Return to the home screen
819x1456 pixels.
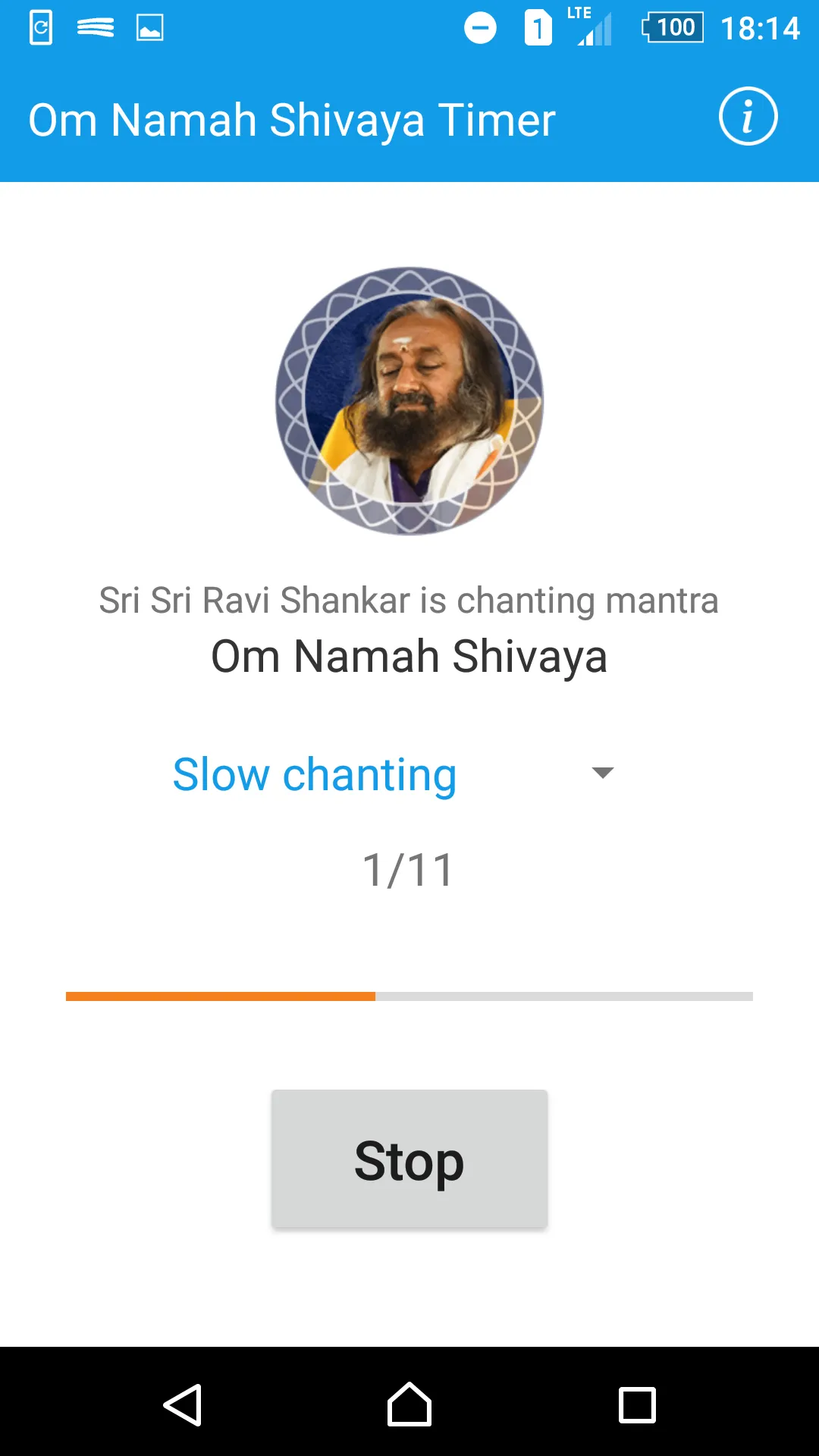[x=409, y=1404]
